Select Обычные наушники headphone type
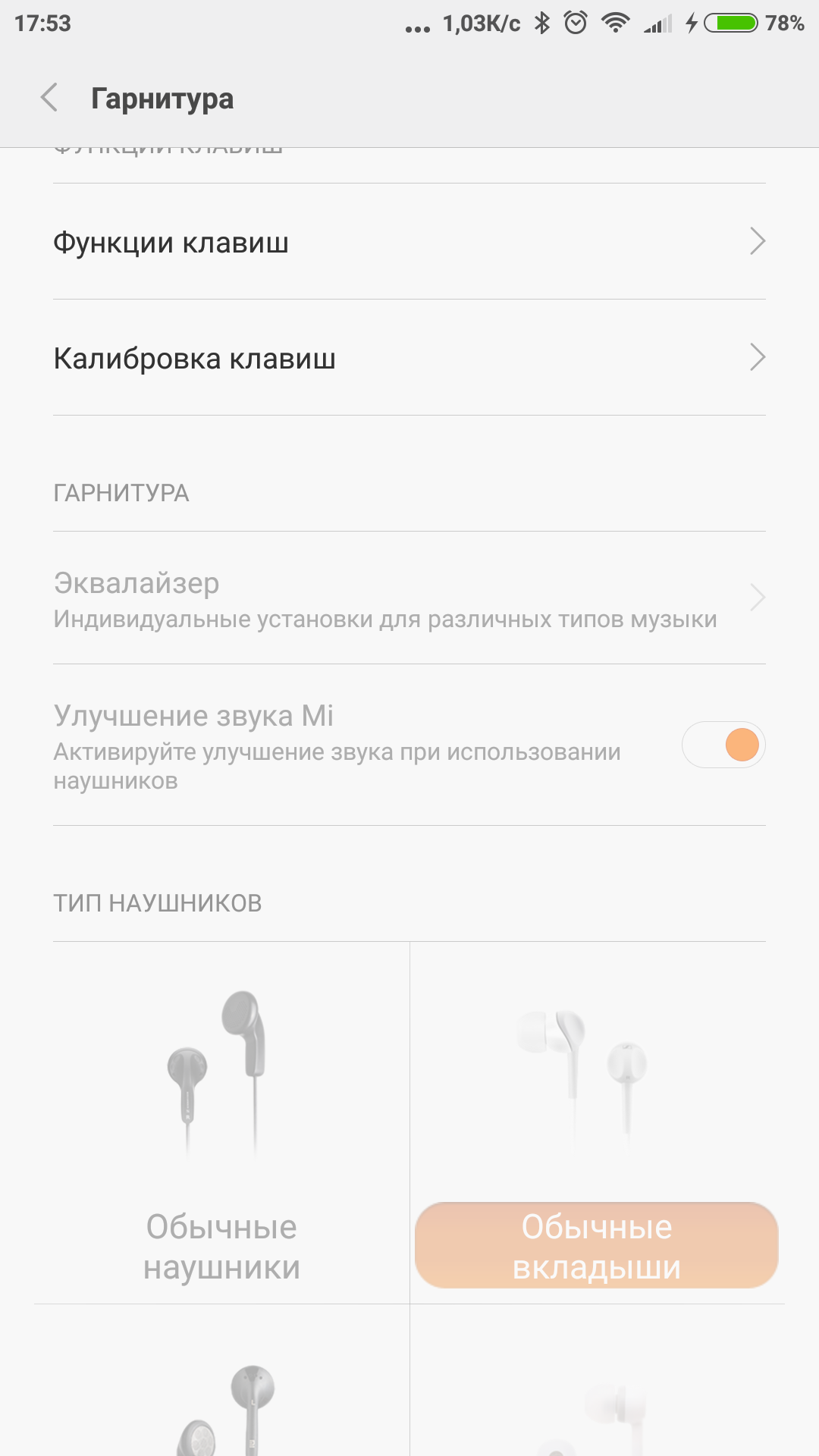This screenshot has height=1456, width=819. point(221,1123)
